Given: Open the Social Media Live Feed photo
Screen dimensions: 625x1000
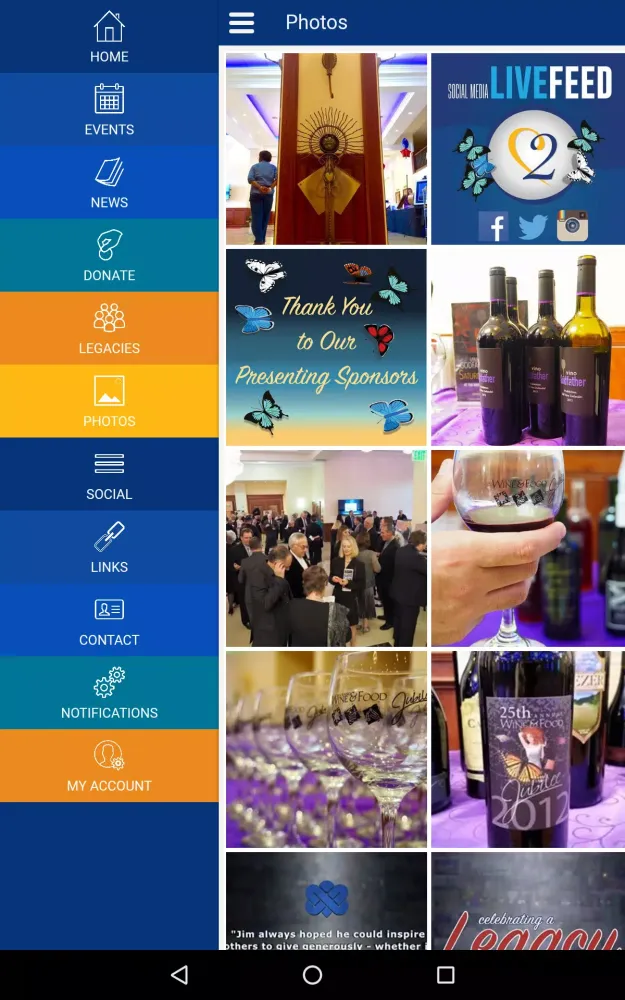Looking at the screenshot, I should 528,149.
